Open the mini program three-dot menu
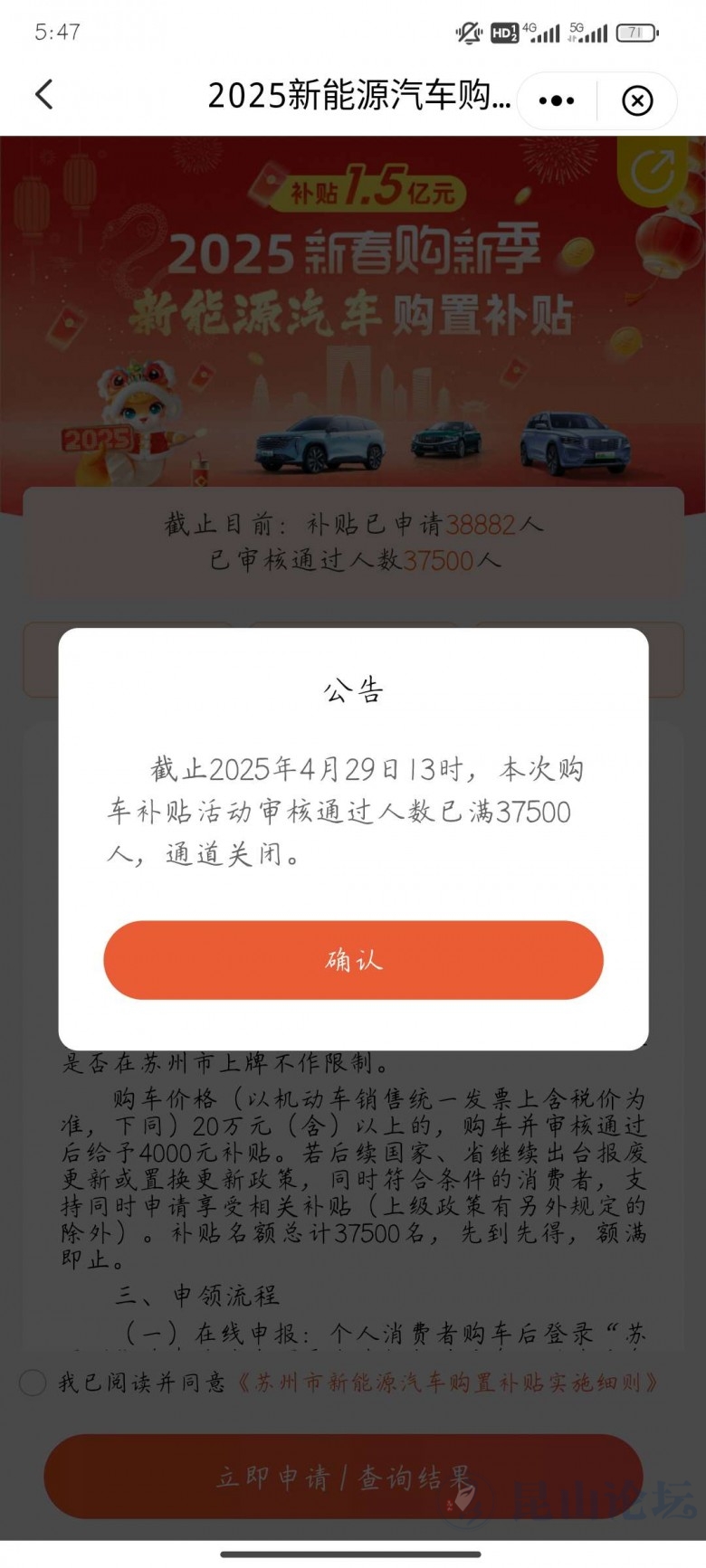The width and height of the screenshot is (706, 1568). (x=556, y=100)
